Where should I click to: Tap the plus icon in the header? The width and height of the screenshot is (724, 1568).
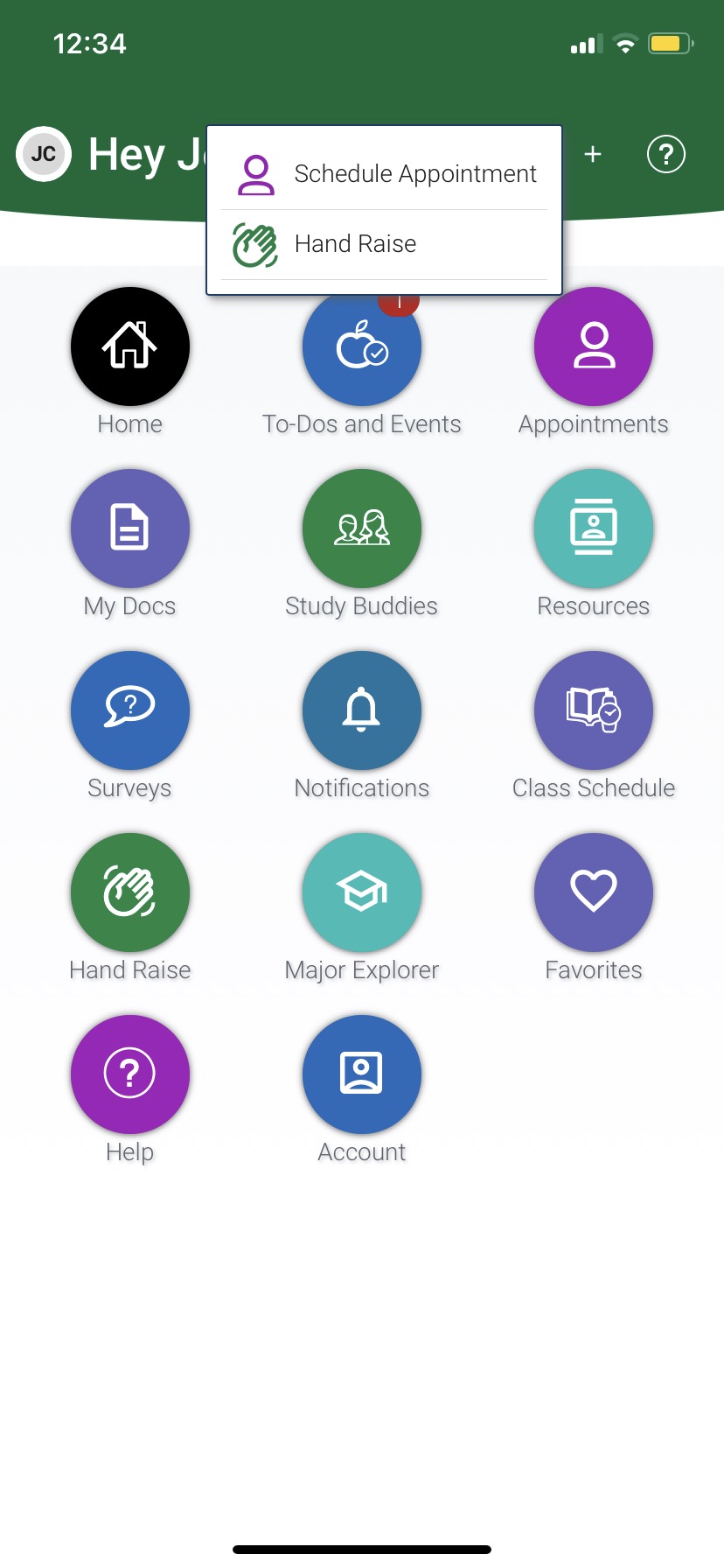(593, 155)
